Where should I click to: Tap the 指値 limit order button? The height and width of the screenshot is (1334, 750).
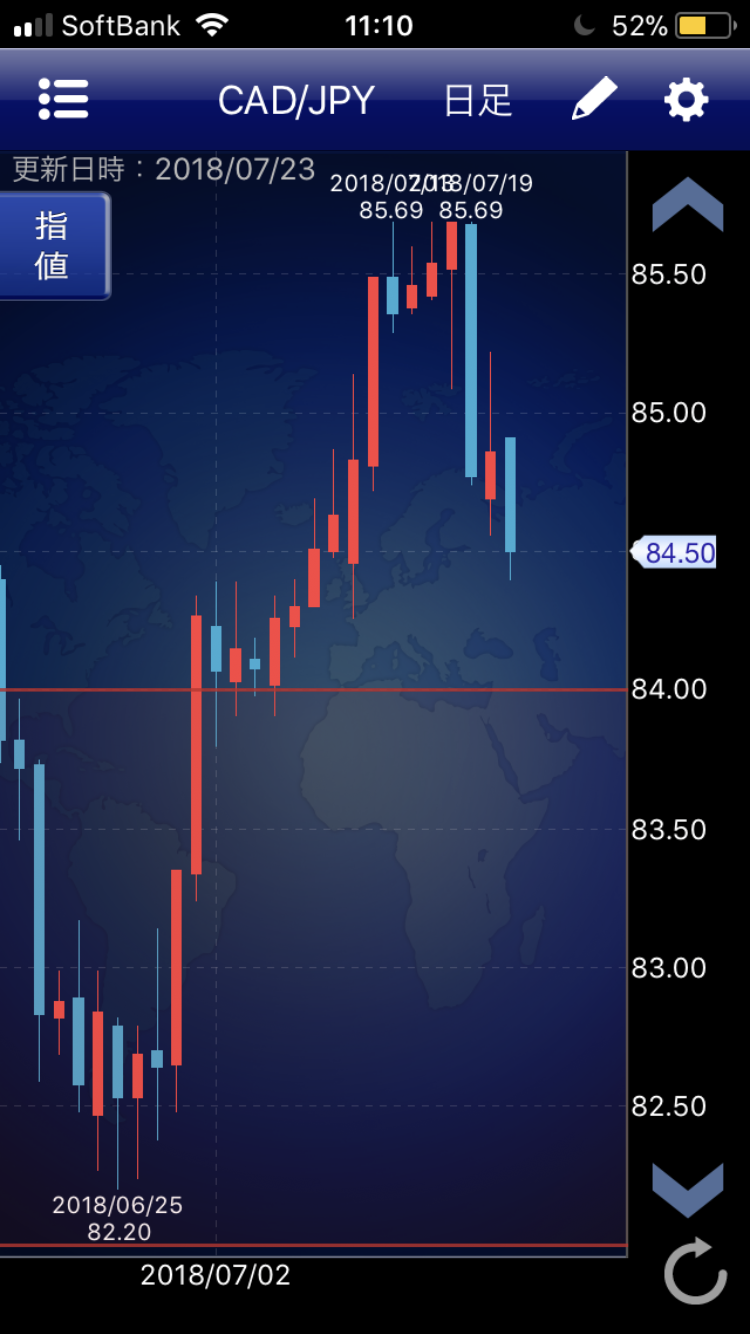point(53,246)
